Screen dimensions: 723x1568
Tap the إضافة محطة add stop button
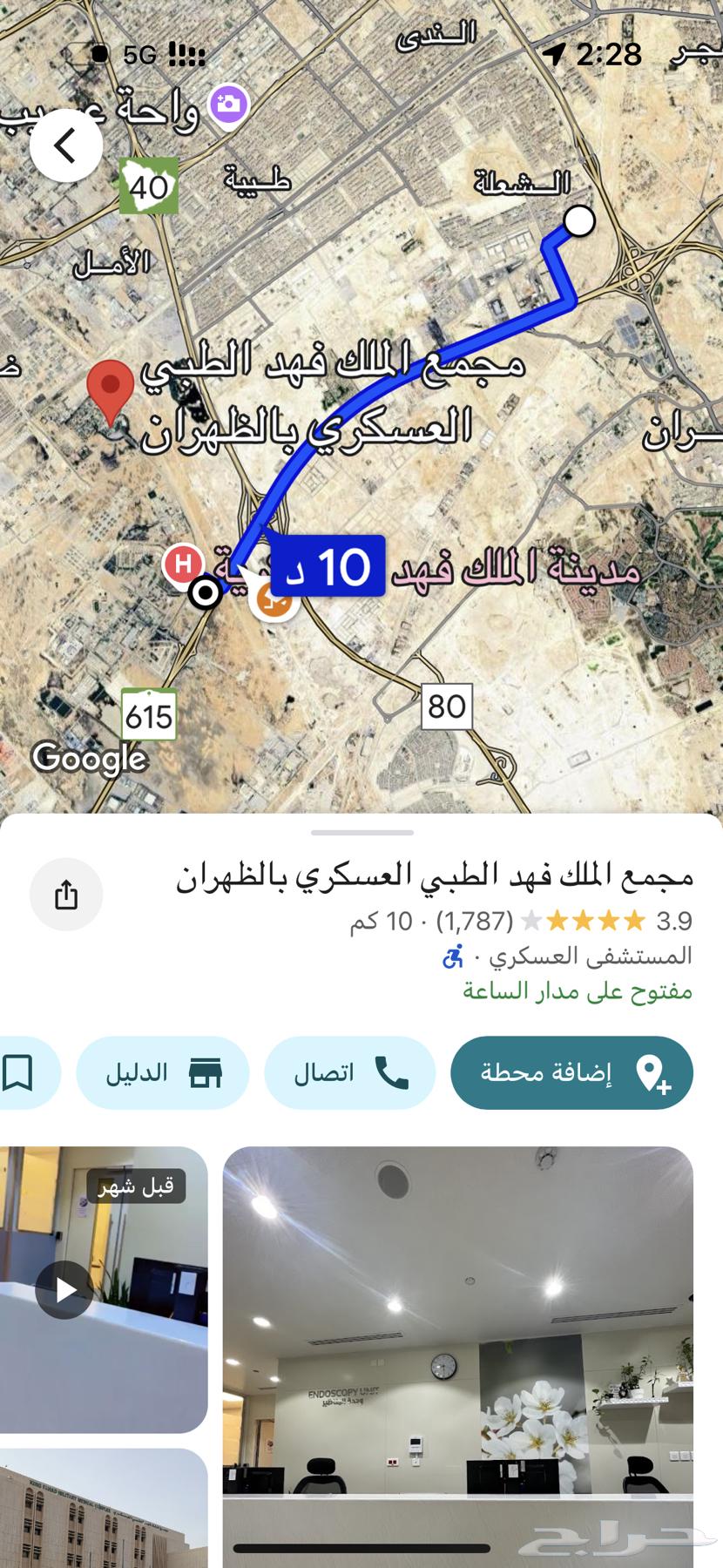571,1072
